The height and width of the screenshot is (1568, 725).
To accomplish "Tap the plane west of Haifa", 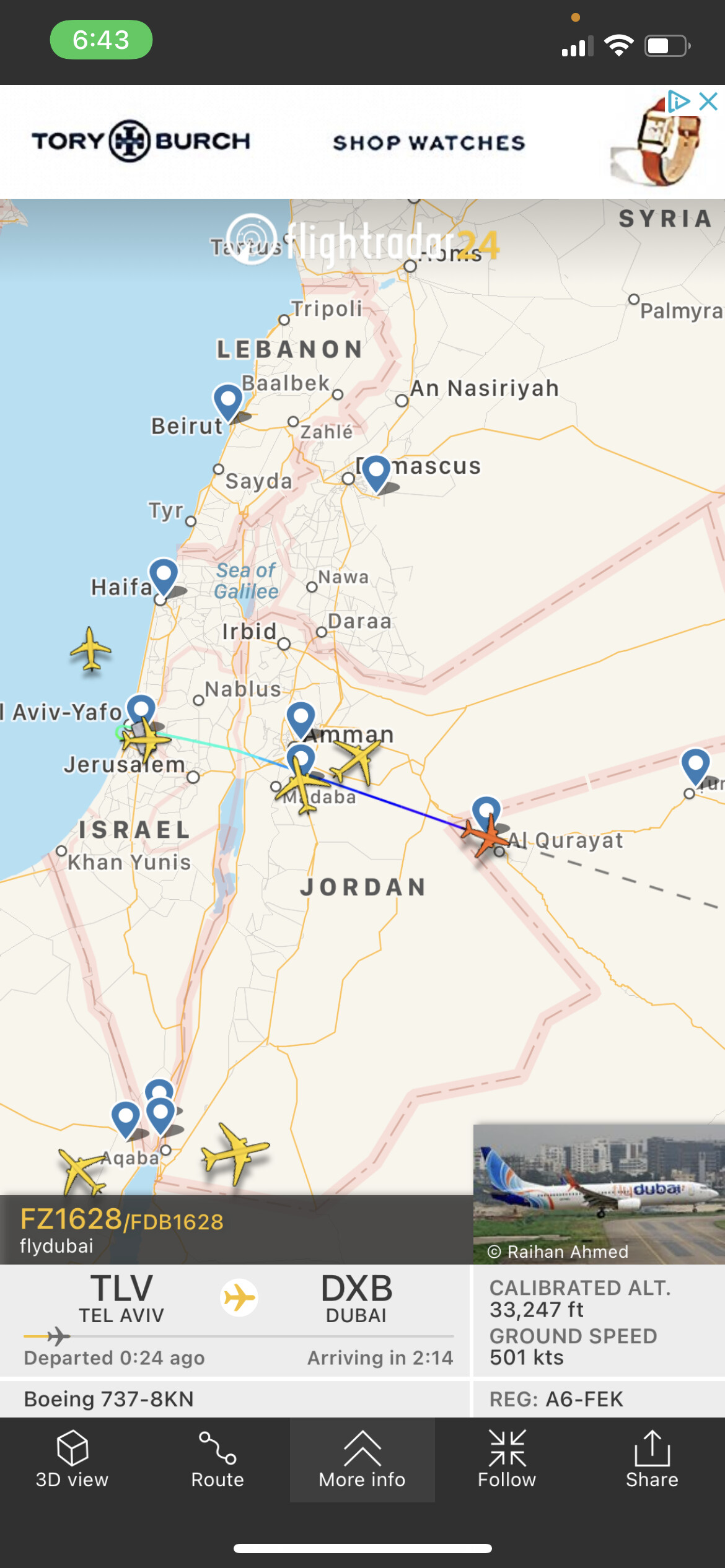I will pyautogui.click(x=90, y=650).
